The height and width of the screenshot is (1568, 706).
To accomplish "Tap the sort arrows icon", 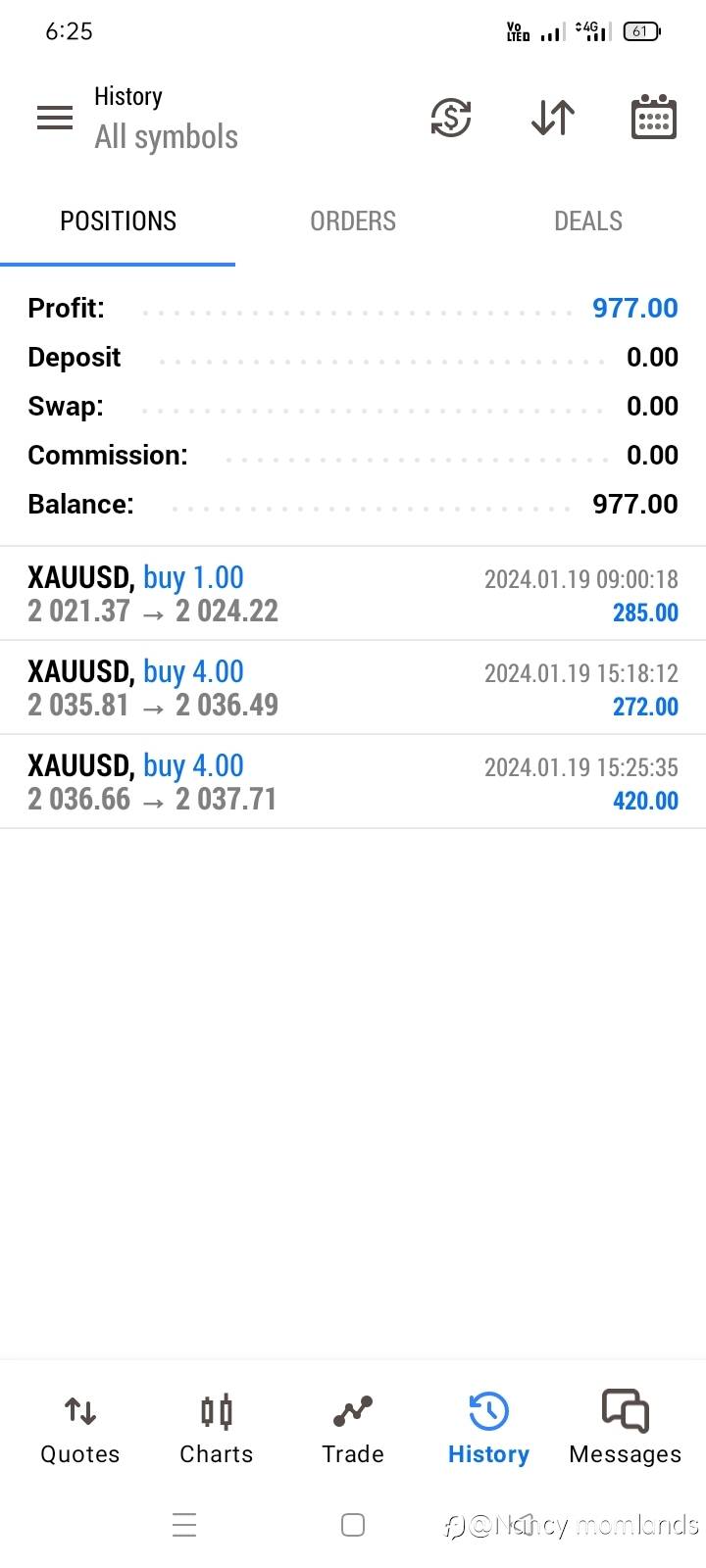I will click(x=553, y=119).
